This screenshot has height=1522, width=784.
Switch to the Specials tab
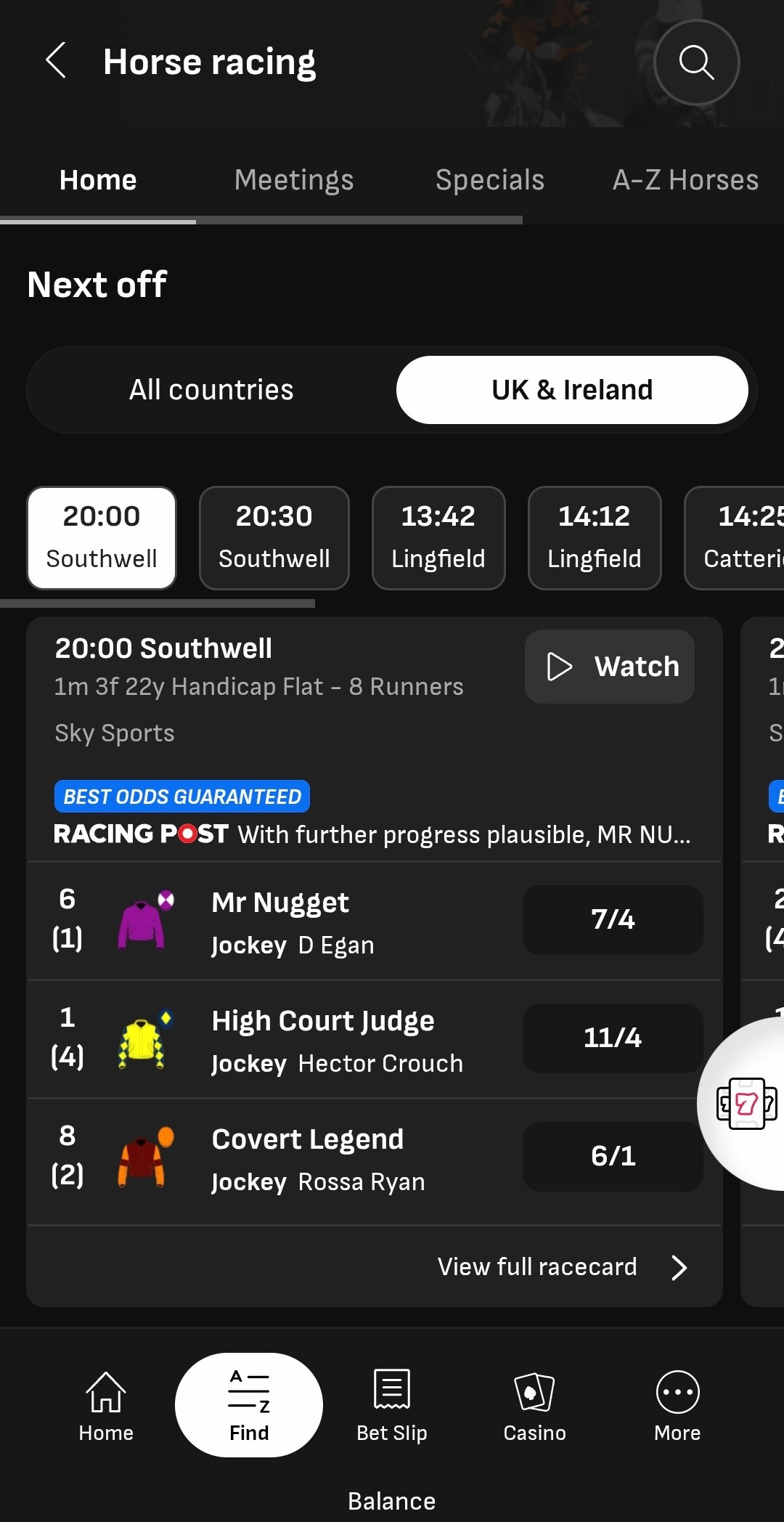(x=490, y=180)
